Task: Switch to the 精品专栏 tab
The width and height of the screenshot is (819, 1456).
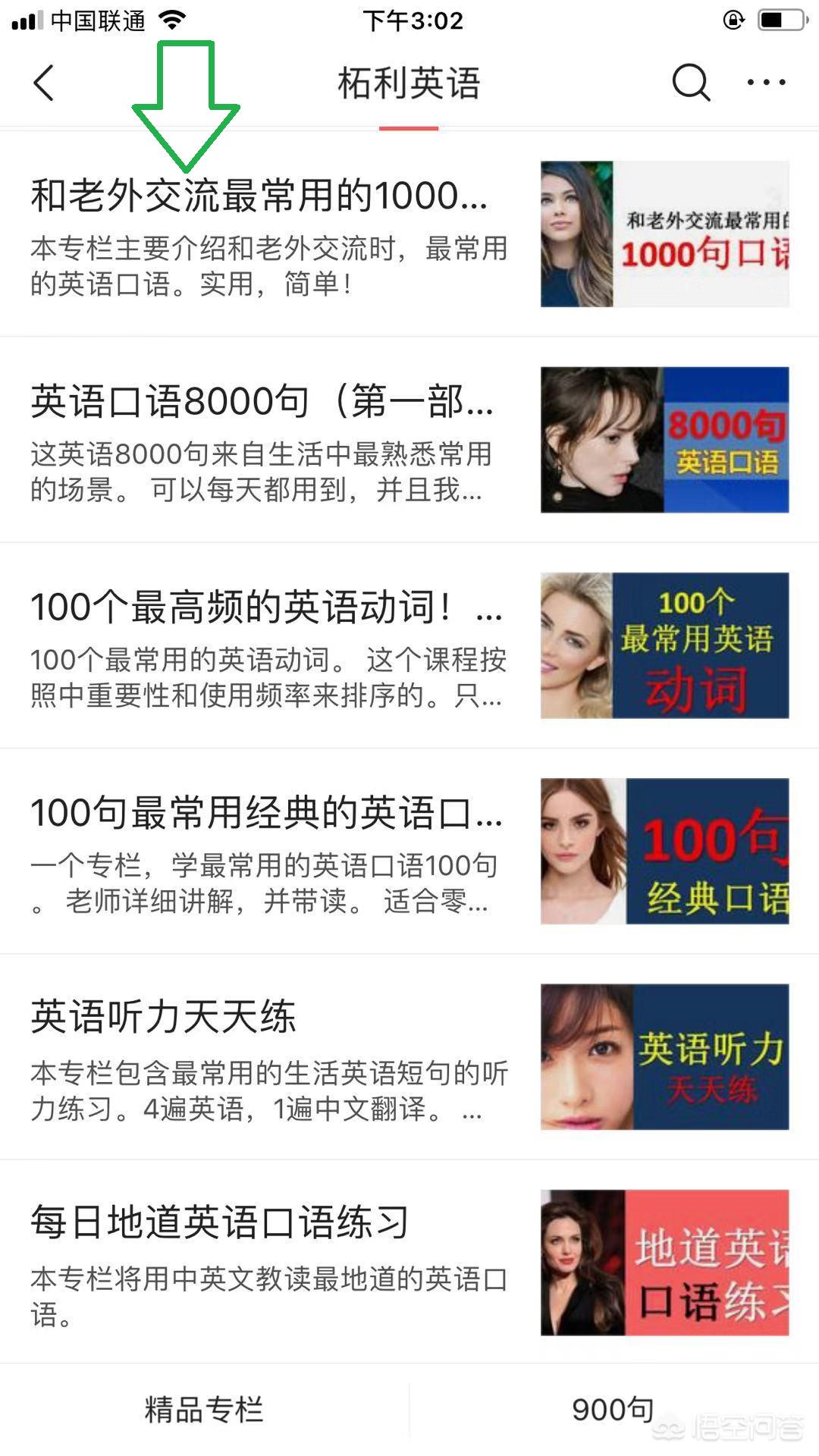Action: [x=203, y=1410]
